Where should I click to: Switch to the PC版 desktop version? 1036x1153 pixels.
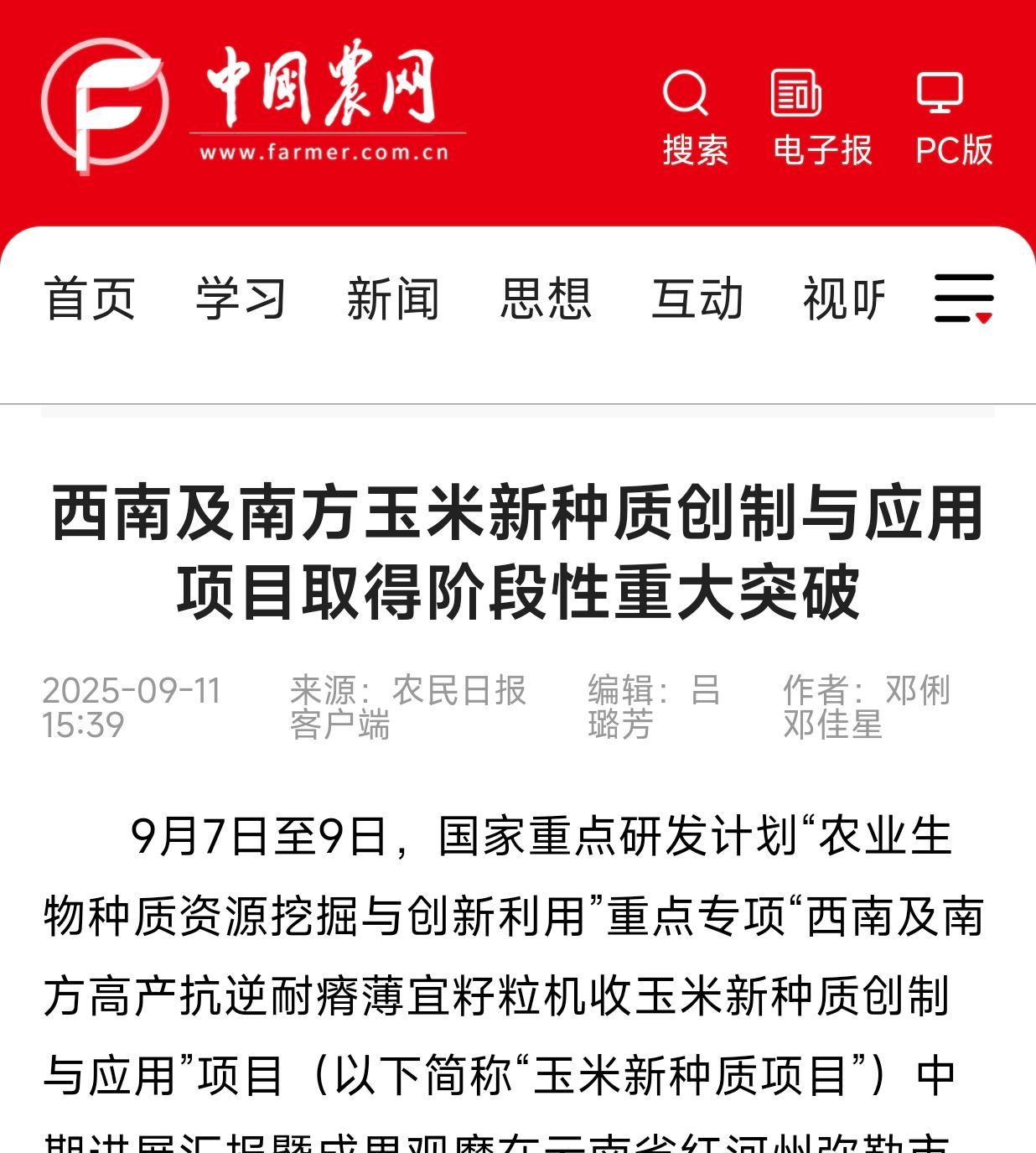952,117
